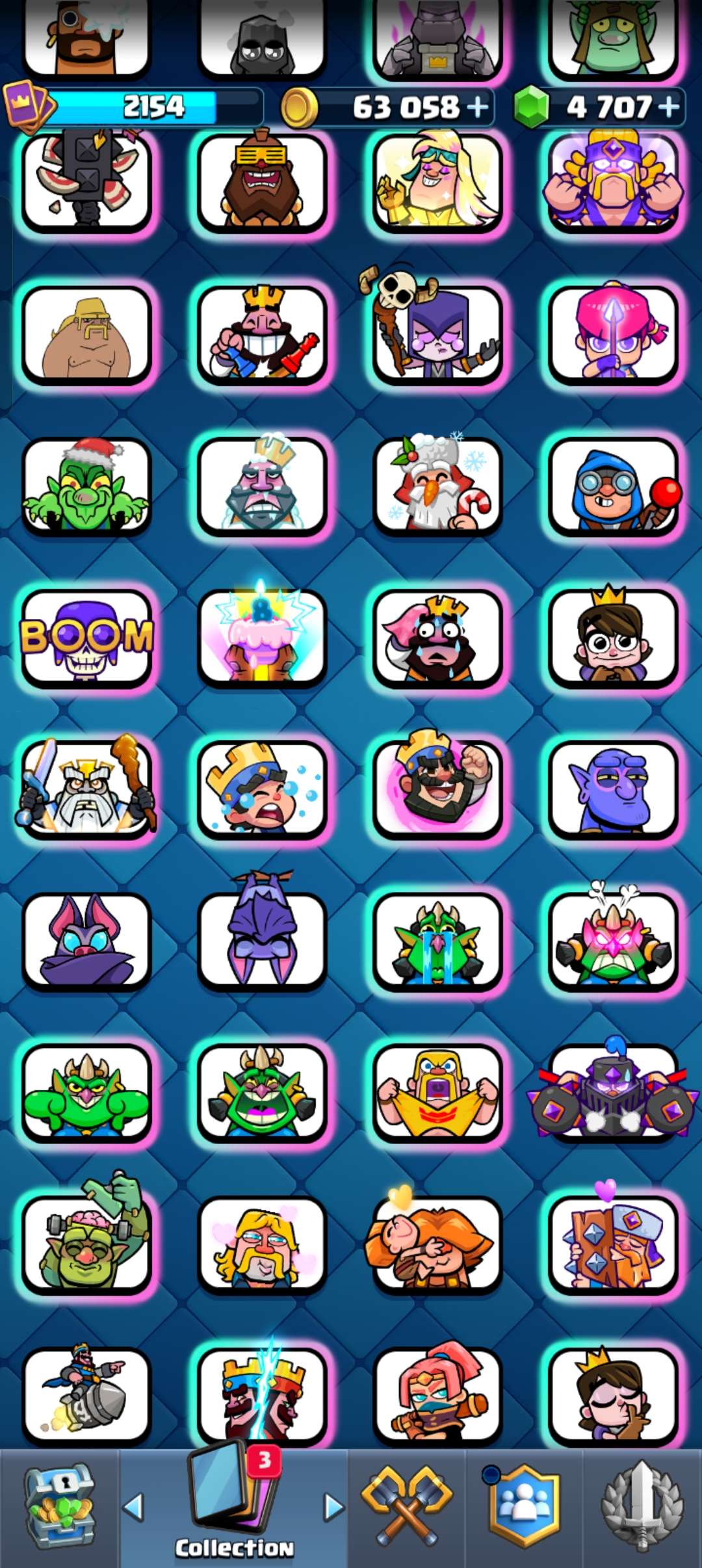Buy more gems with the plus button
702x1568 pixels.
(669, 107)
